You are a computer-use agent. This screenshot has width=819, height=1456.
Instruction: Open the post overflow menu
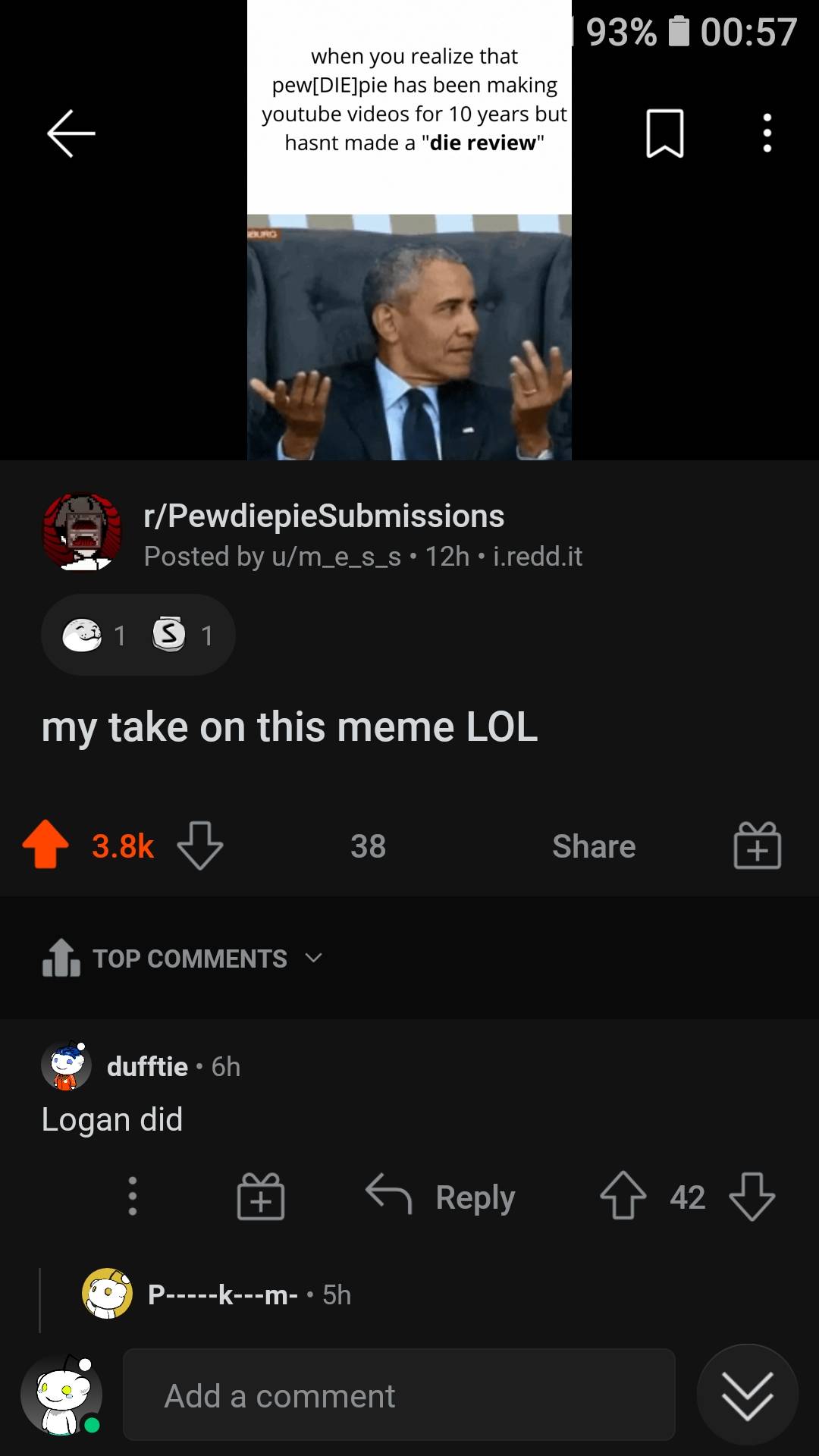pos(767,133)
